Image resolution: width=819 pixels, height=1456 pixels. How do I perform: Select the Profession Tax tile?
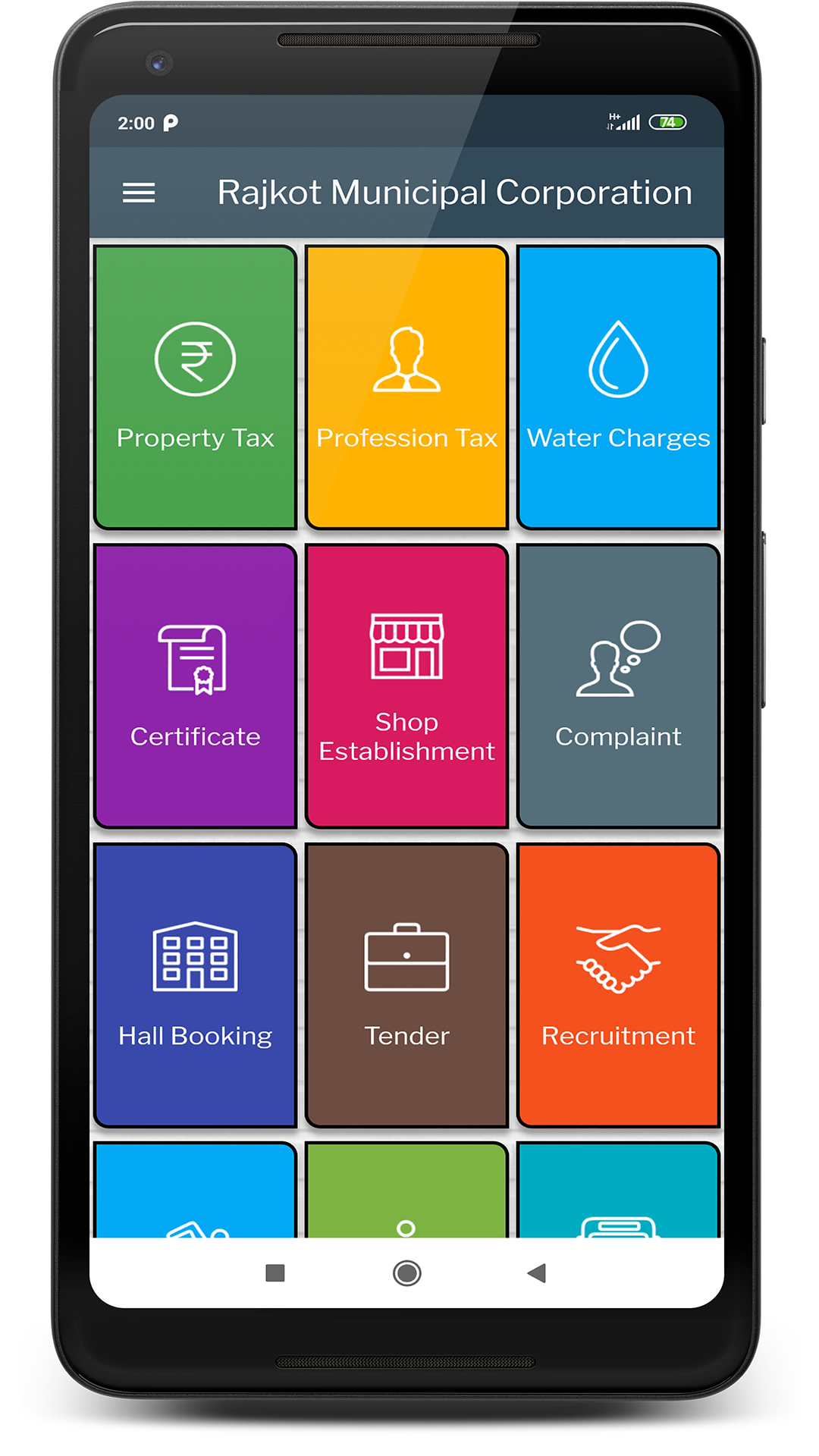pyautogui.click(x=406, y=387)
